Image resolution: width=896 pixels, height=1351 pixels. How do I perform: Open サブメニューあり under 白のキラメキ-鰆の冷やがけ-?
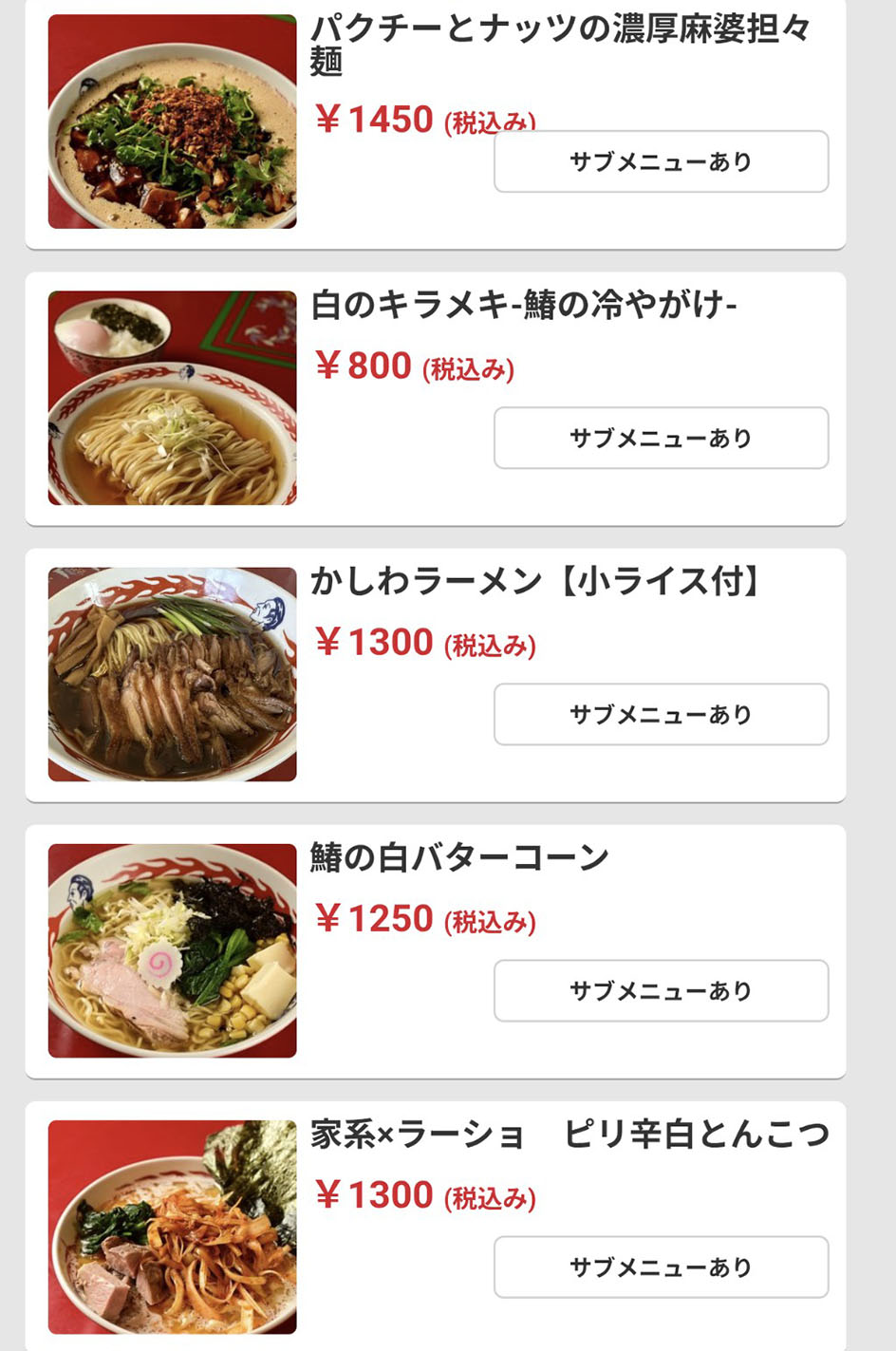click(661, 438)
